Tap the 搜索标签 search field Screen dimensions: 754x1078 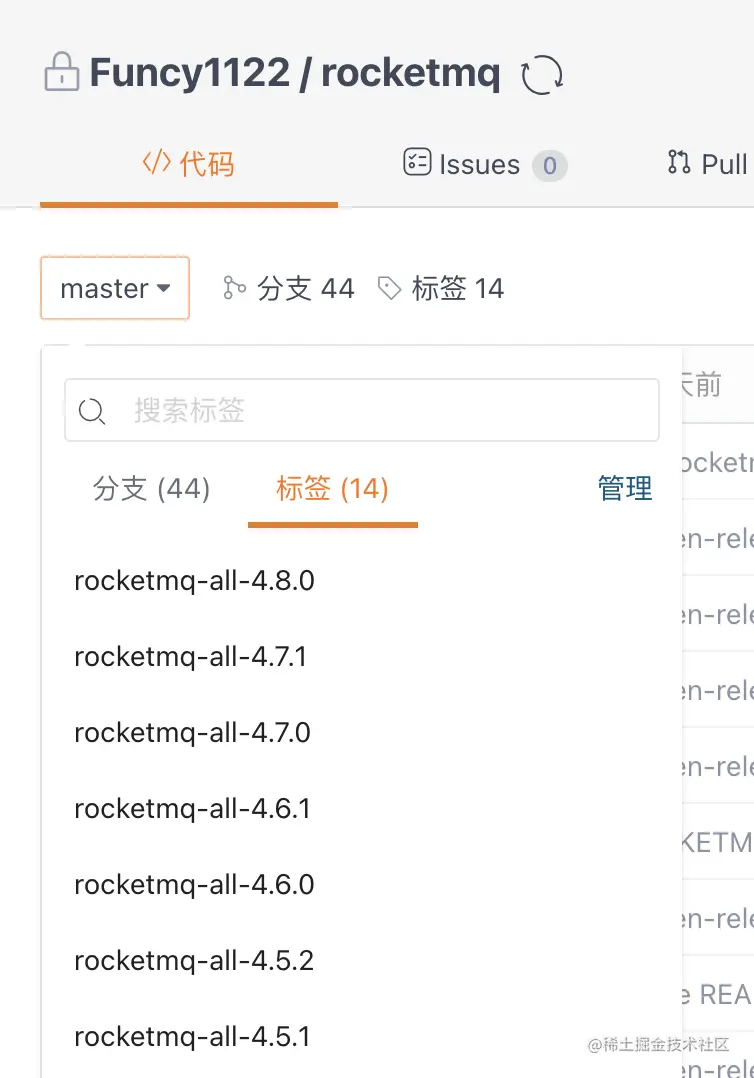(380, 410)
